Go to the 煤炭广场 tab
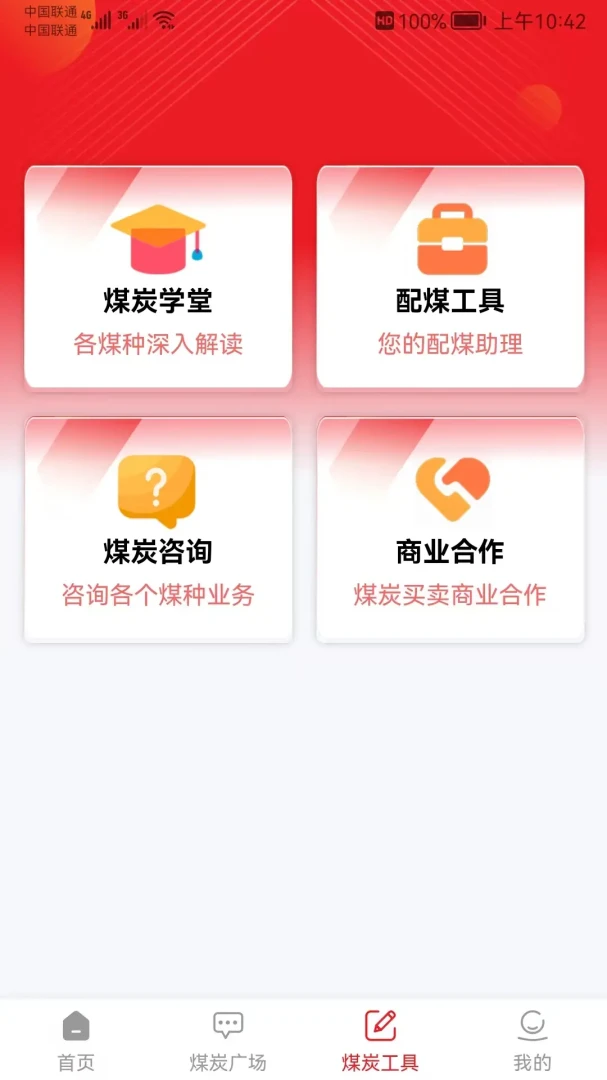 (227, 1040)
